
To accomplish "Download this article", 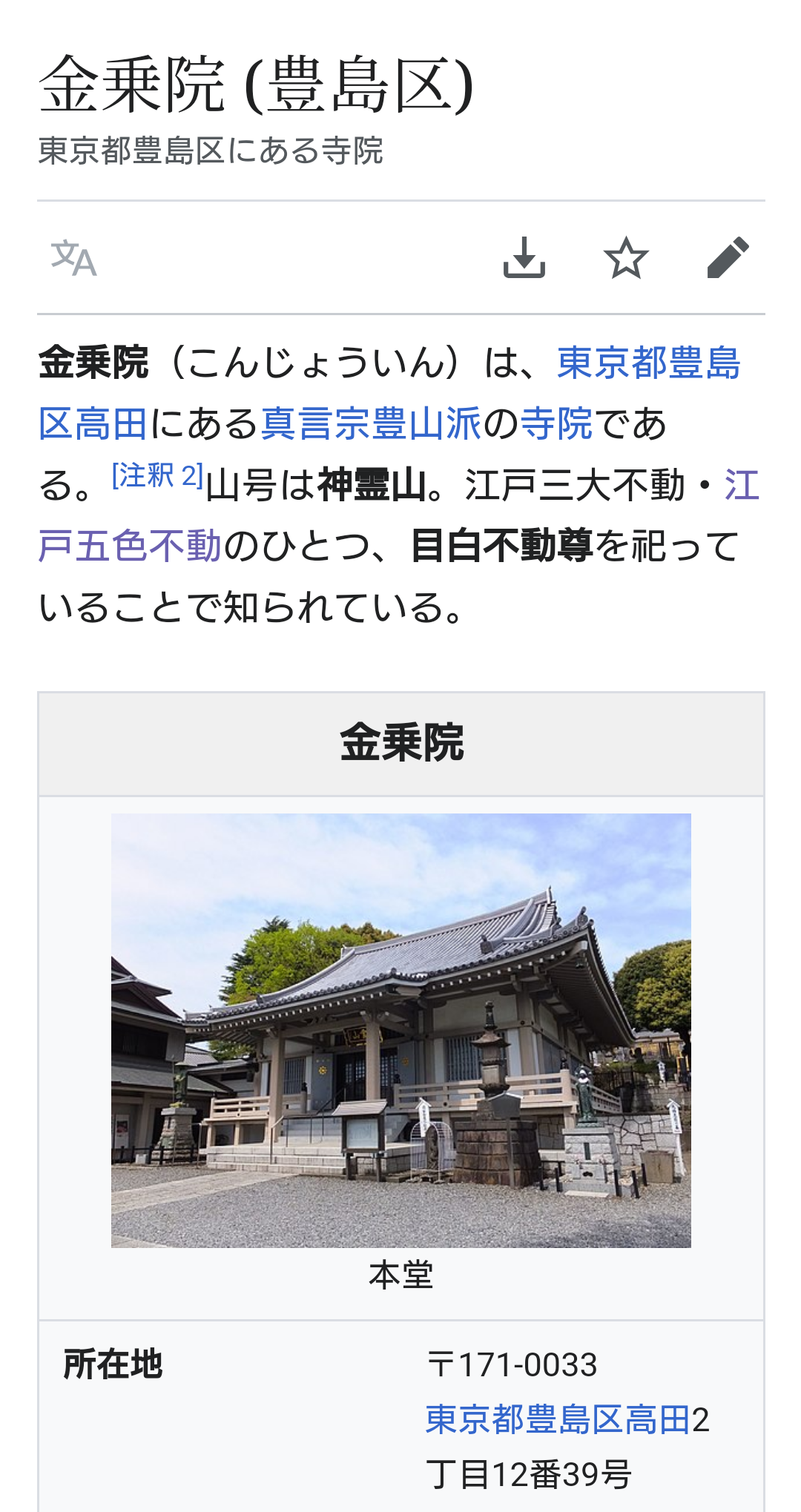I will click(524, 258).
